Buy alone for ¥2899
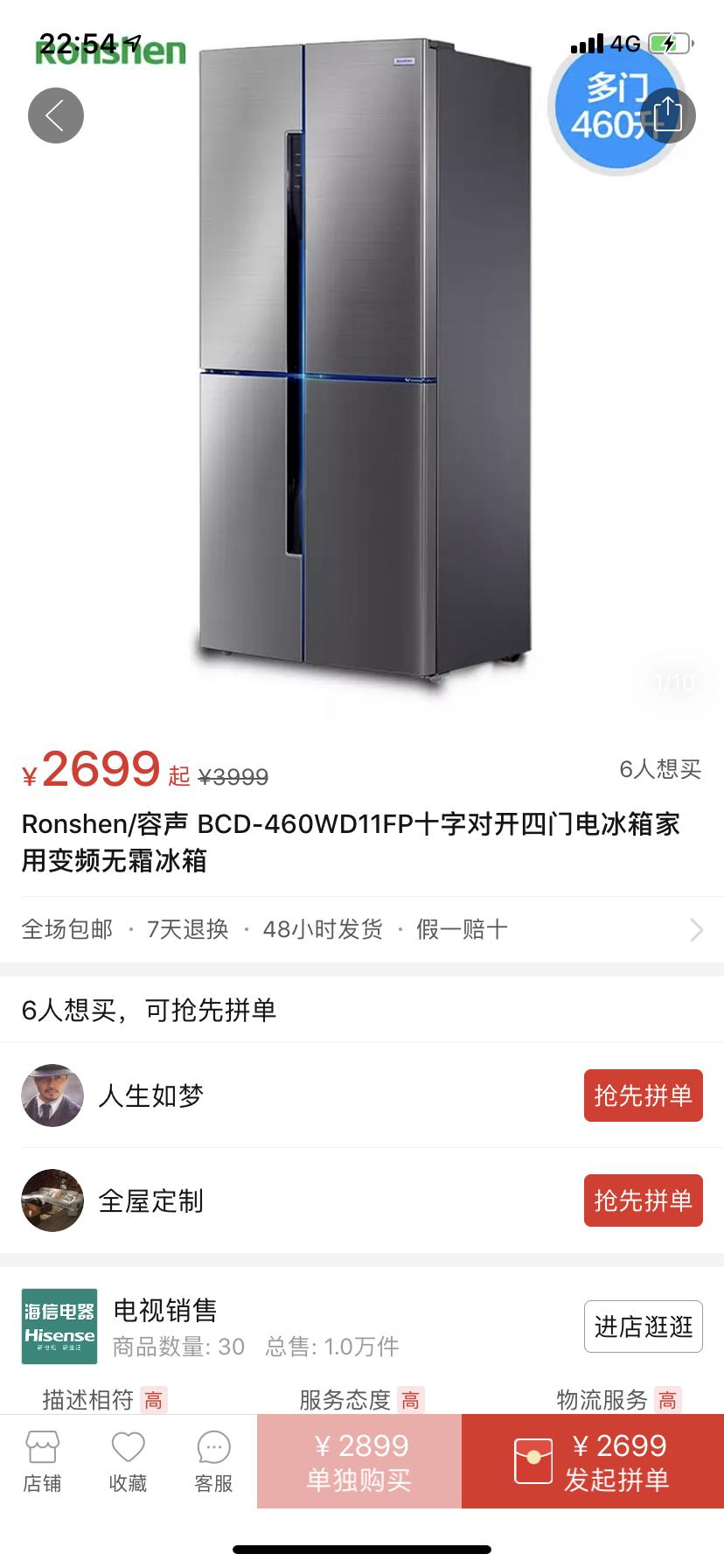This screenshot has height=1568, width=724. (x=359, y=1461)
